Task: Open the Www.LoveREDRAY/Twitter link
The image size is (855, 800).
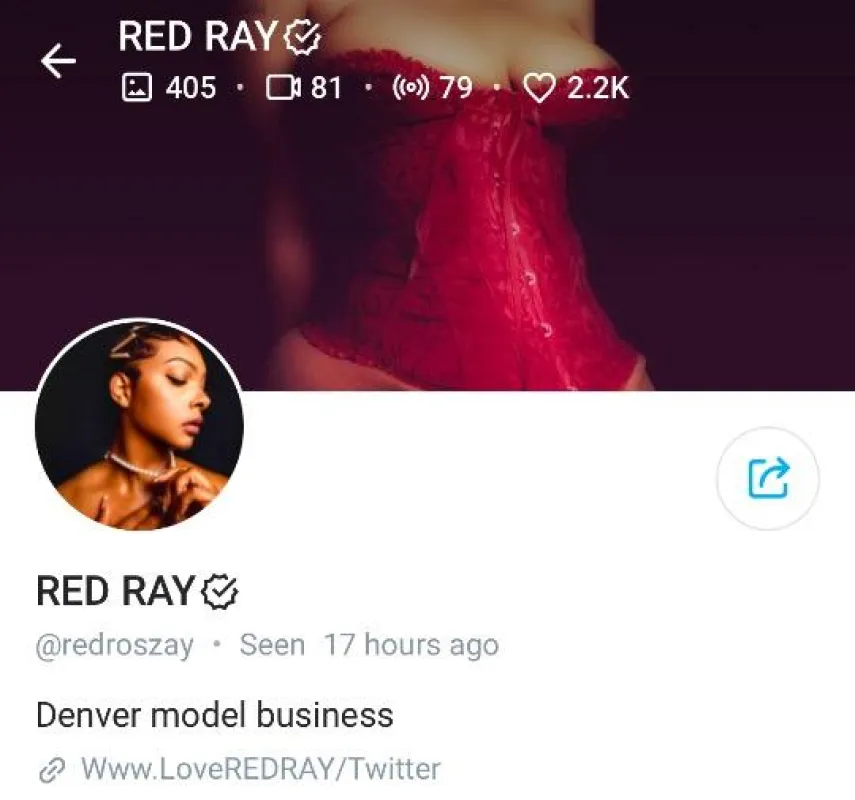Action: [x=261, y=769]
